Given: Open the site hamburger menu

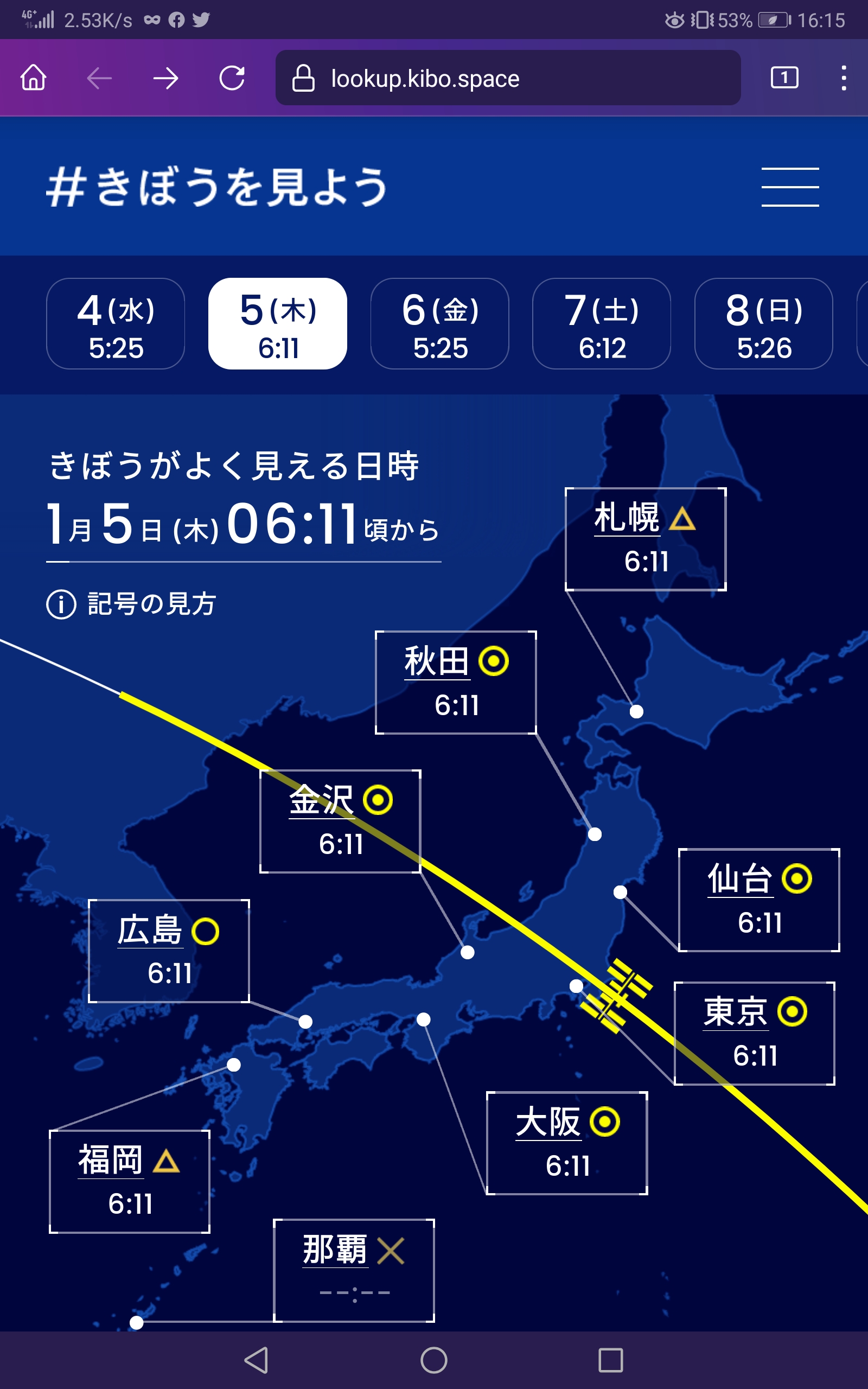Looking at the screenshot, I should 790,187.
